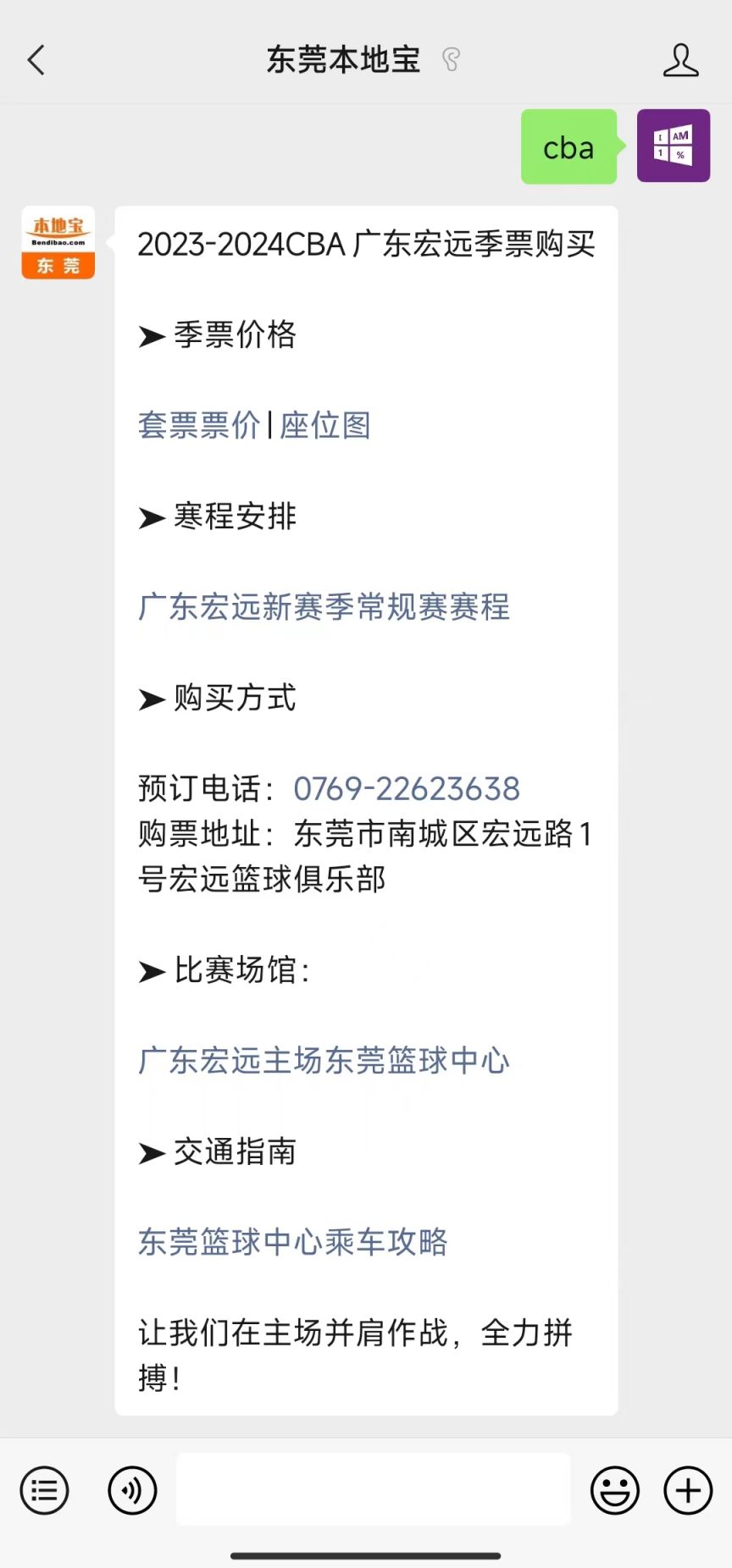This screenshot has height=1568, width=732.
Task: Open the 套票票价 link
Action: click(x=199, y=425)
